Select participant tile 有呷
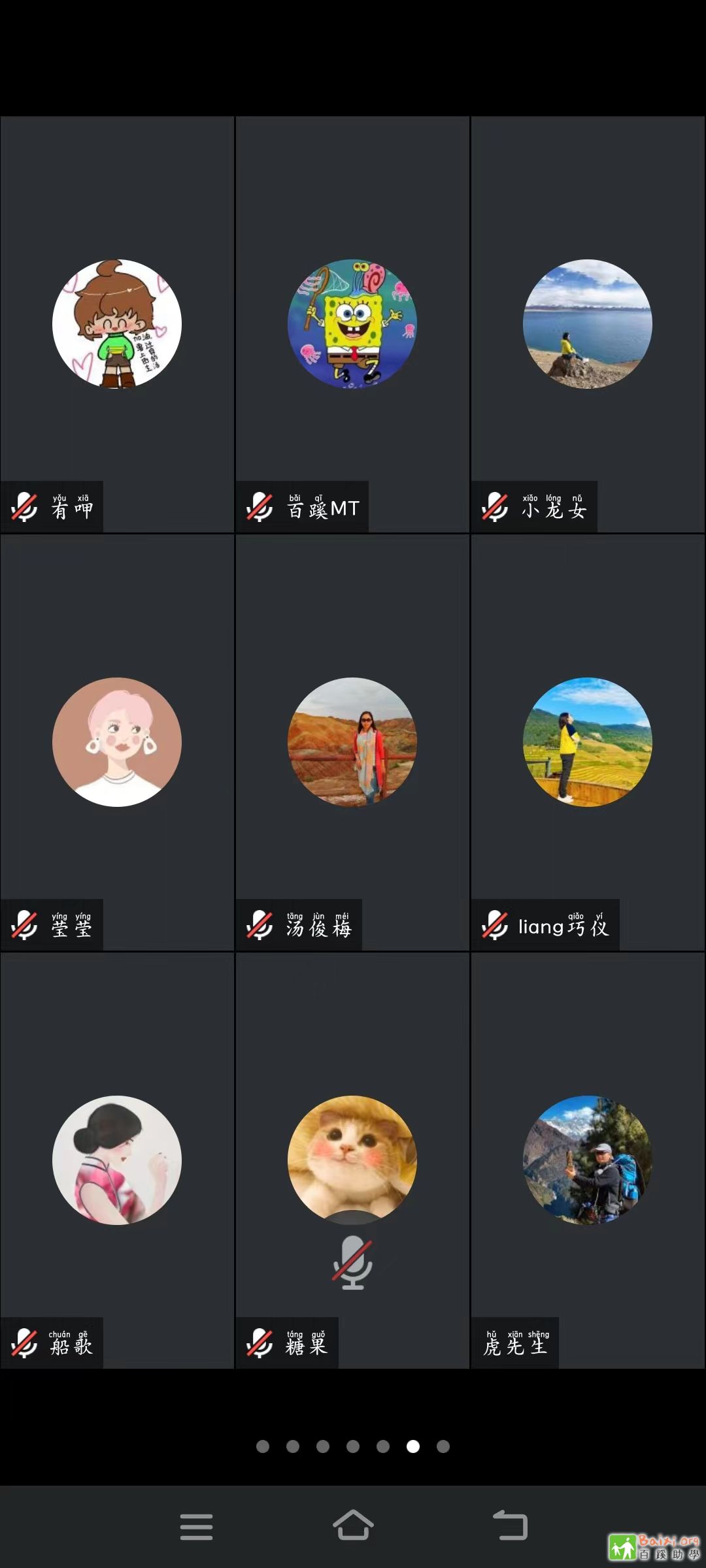This screenshot has height=1568, width=706. click(117, 324)
